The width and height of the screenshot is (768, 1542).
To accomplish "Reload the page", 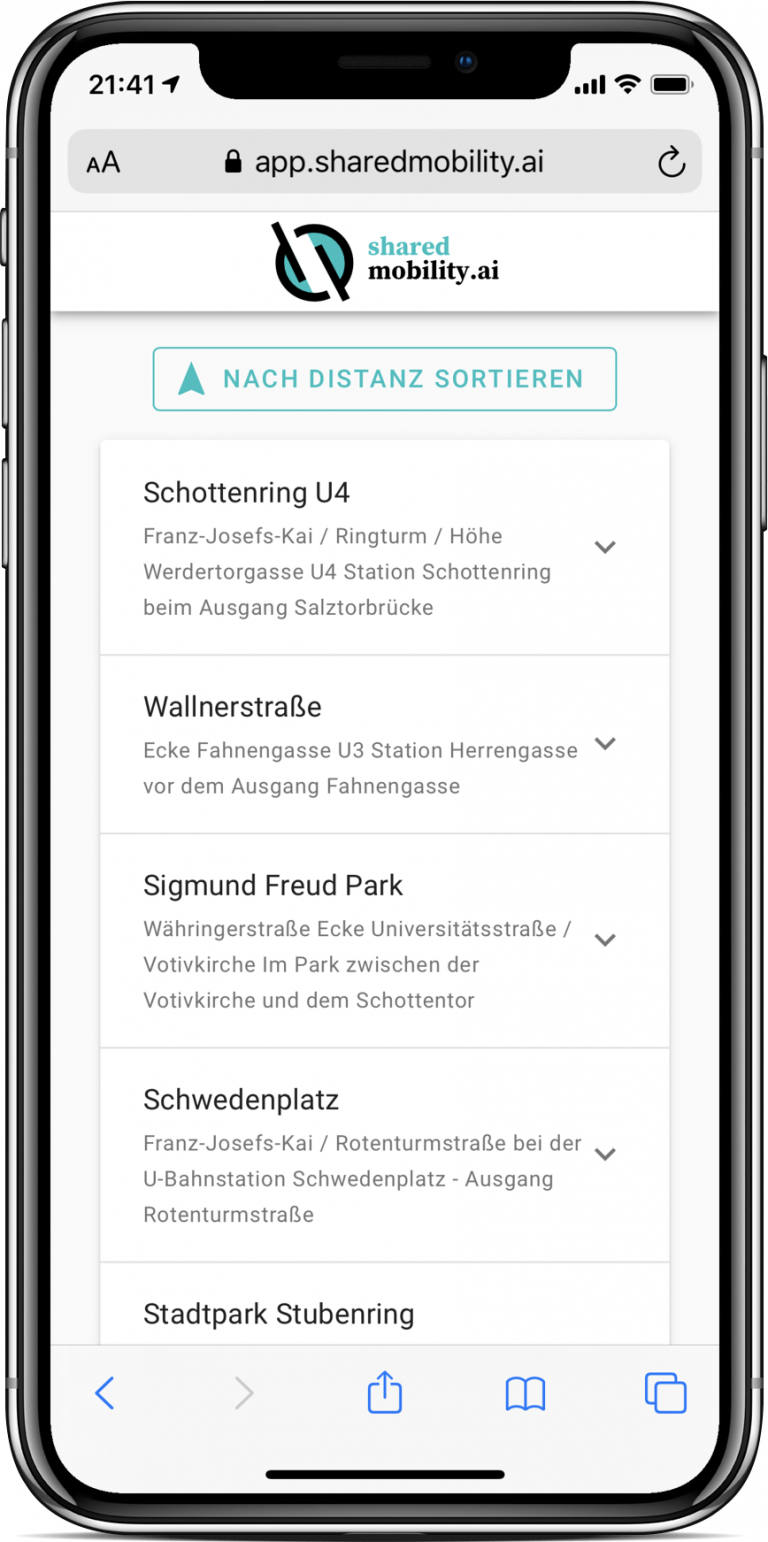I will 671,162.
